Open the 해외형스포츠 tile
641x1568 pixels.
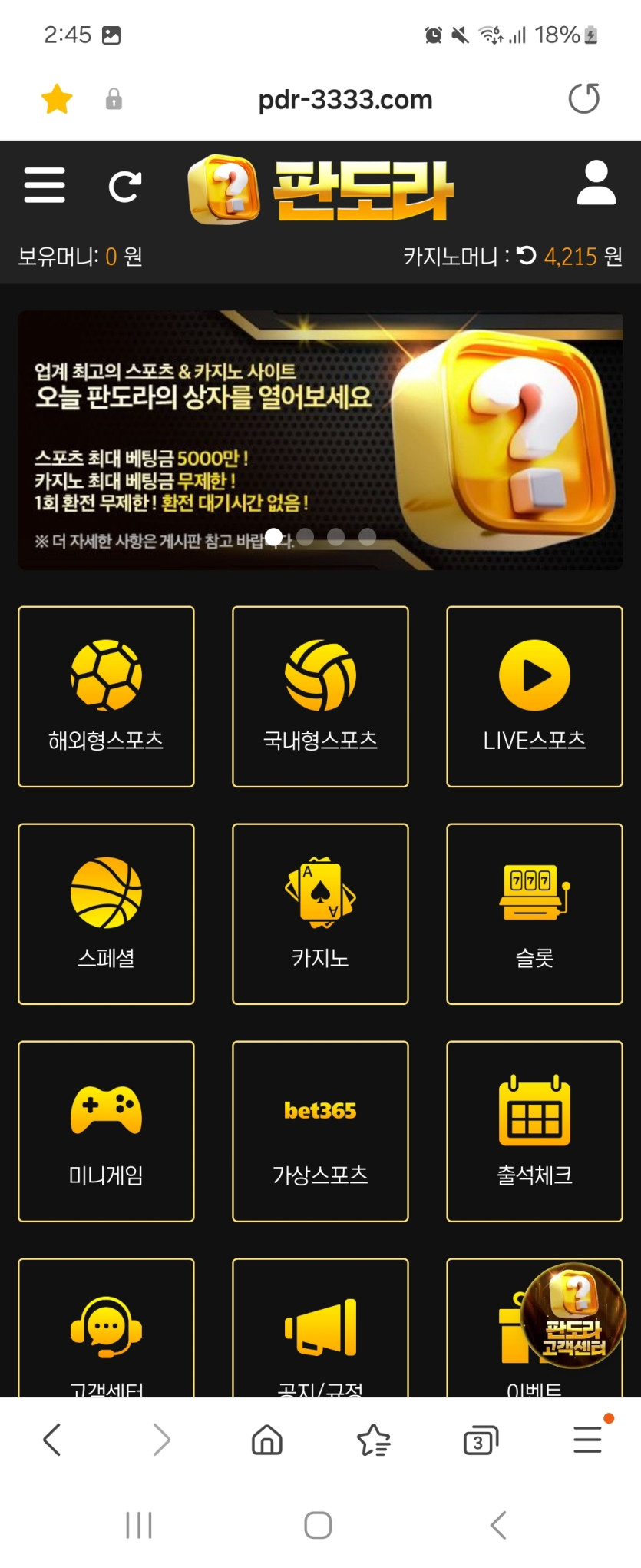[106, 696]
